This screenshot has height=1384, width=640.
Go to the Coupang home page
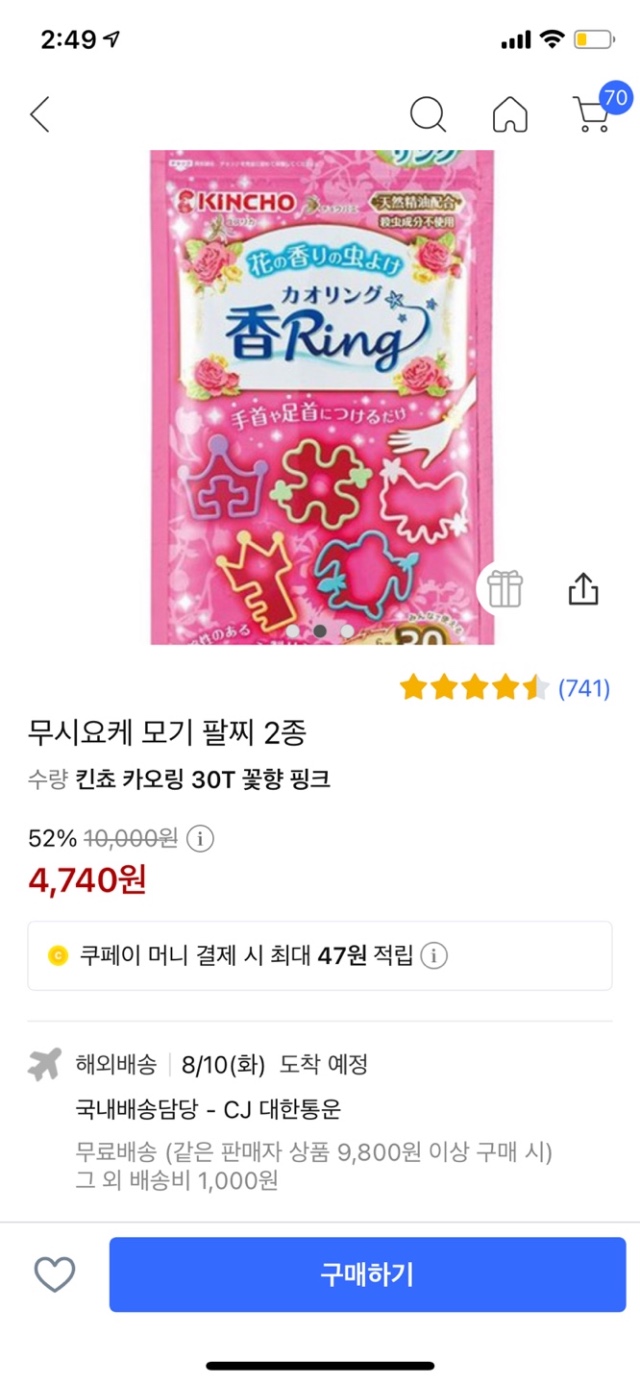click(510, 115)
